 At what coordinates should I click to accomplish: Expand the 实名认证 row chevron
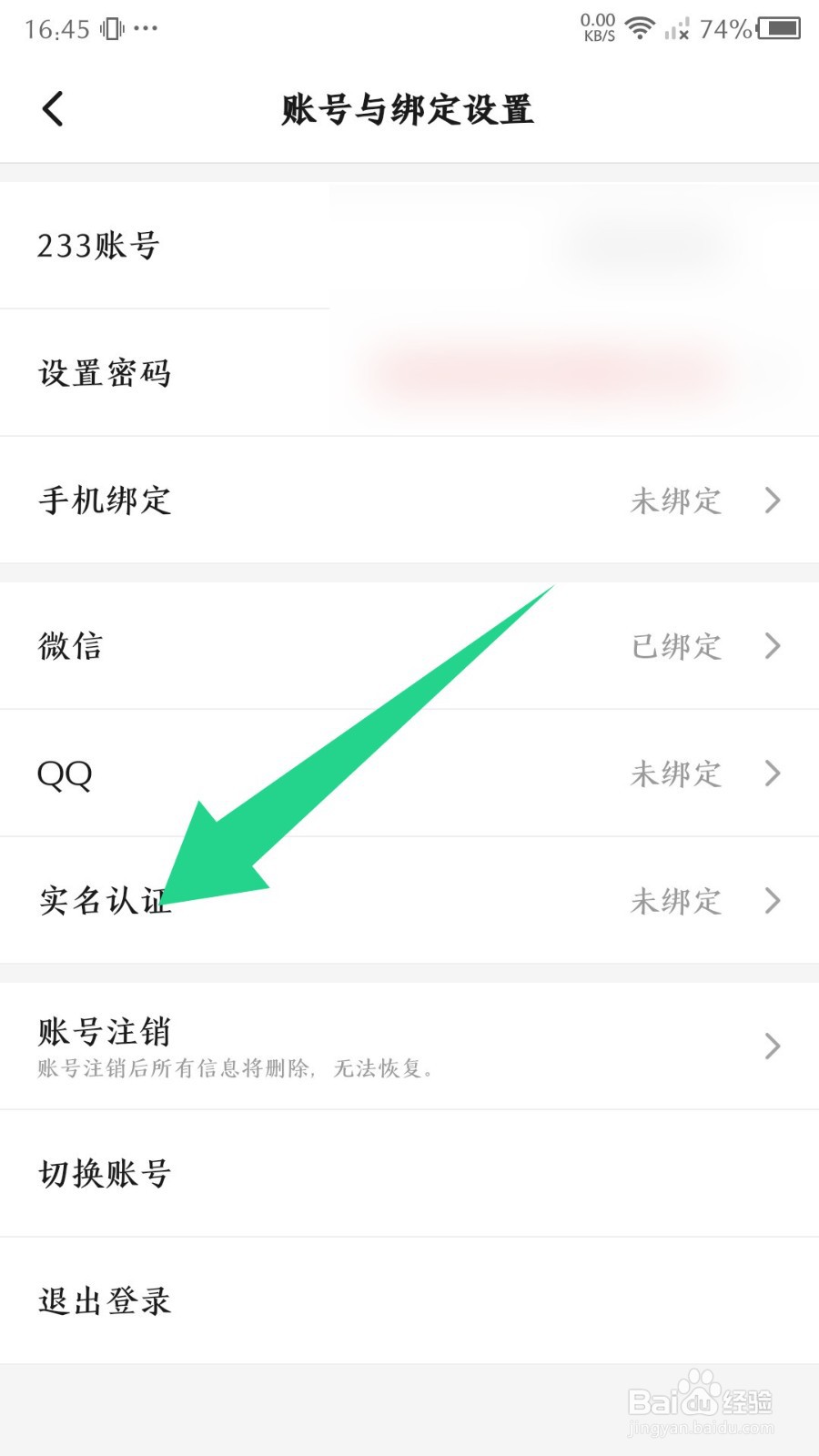(x=773, y=901)
